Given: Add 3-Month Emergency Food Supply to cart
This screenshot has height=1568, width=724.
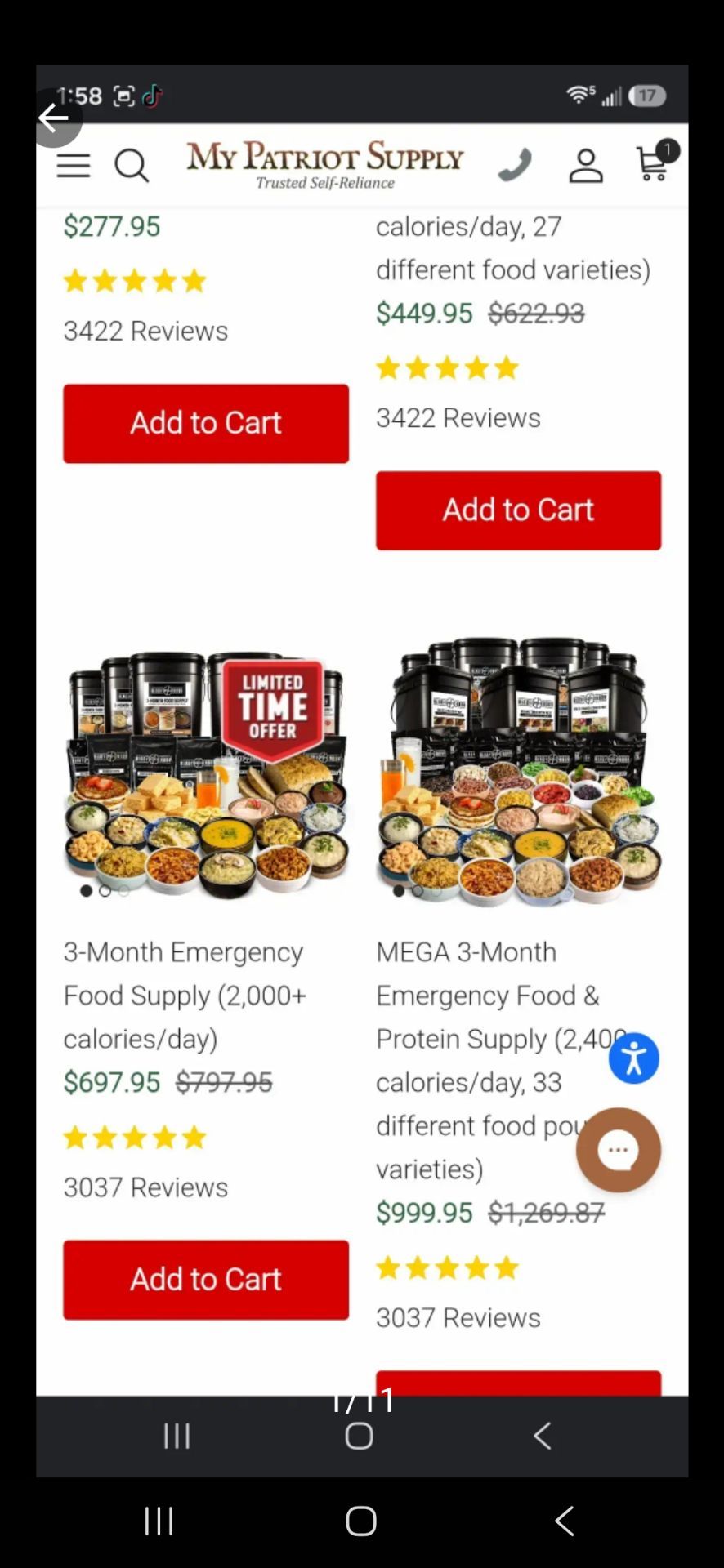Looking at the screenshot, I should [206, 1280].
